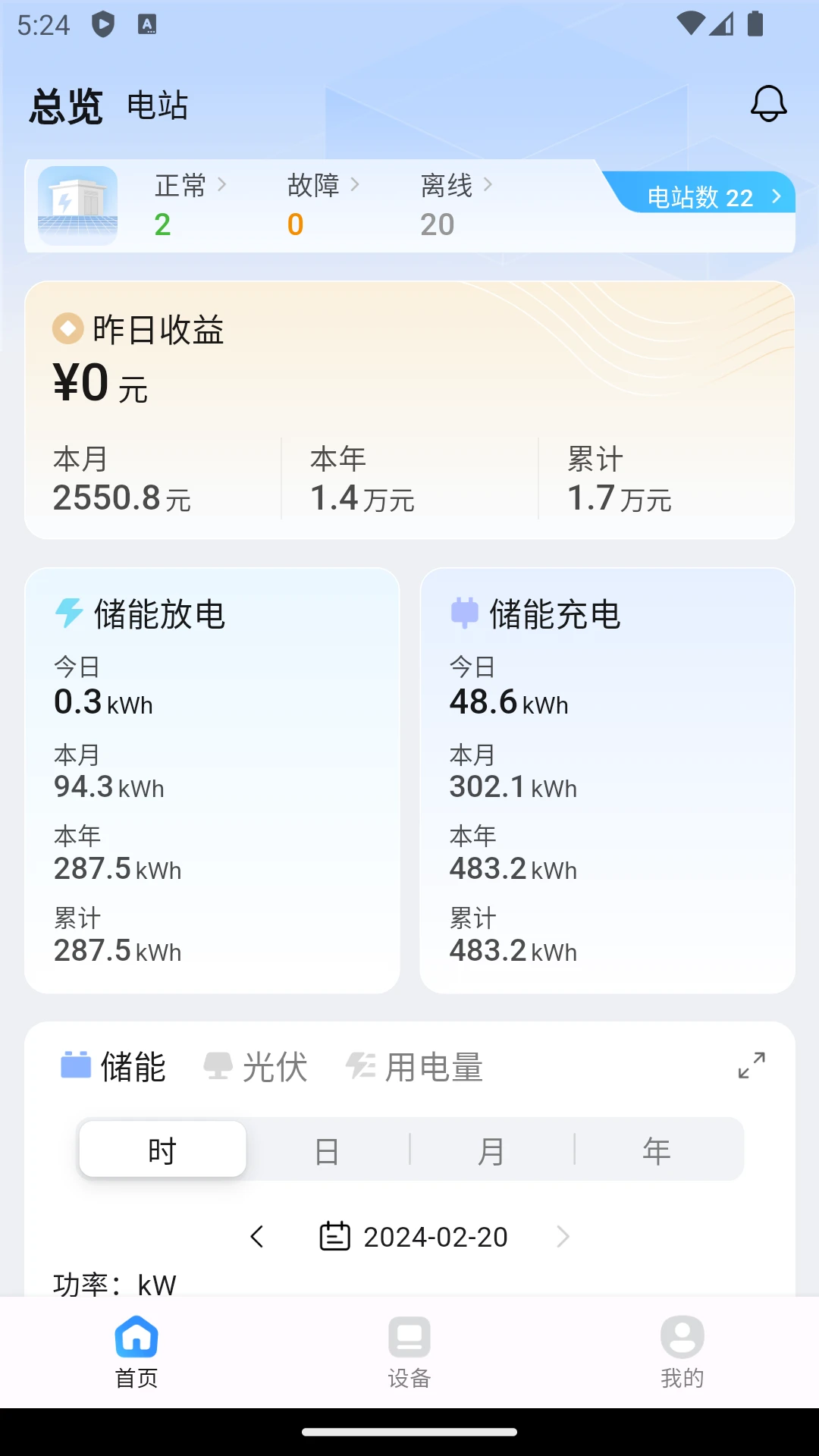Open the notification bell
Image resolution: width=819 pixels, height=1456 pixels.
tap(768, 103)
